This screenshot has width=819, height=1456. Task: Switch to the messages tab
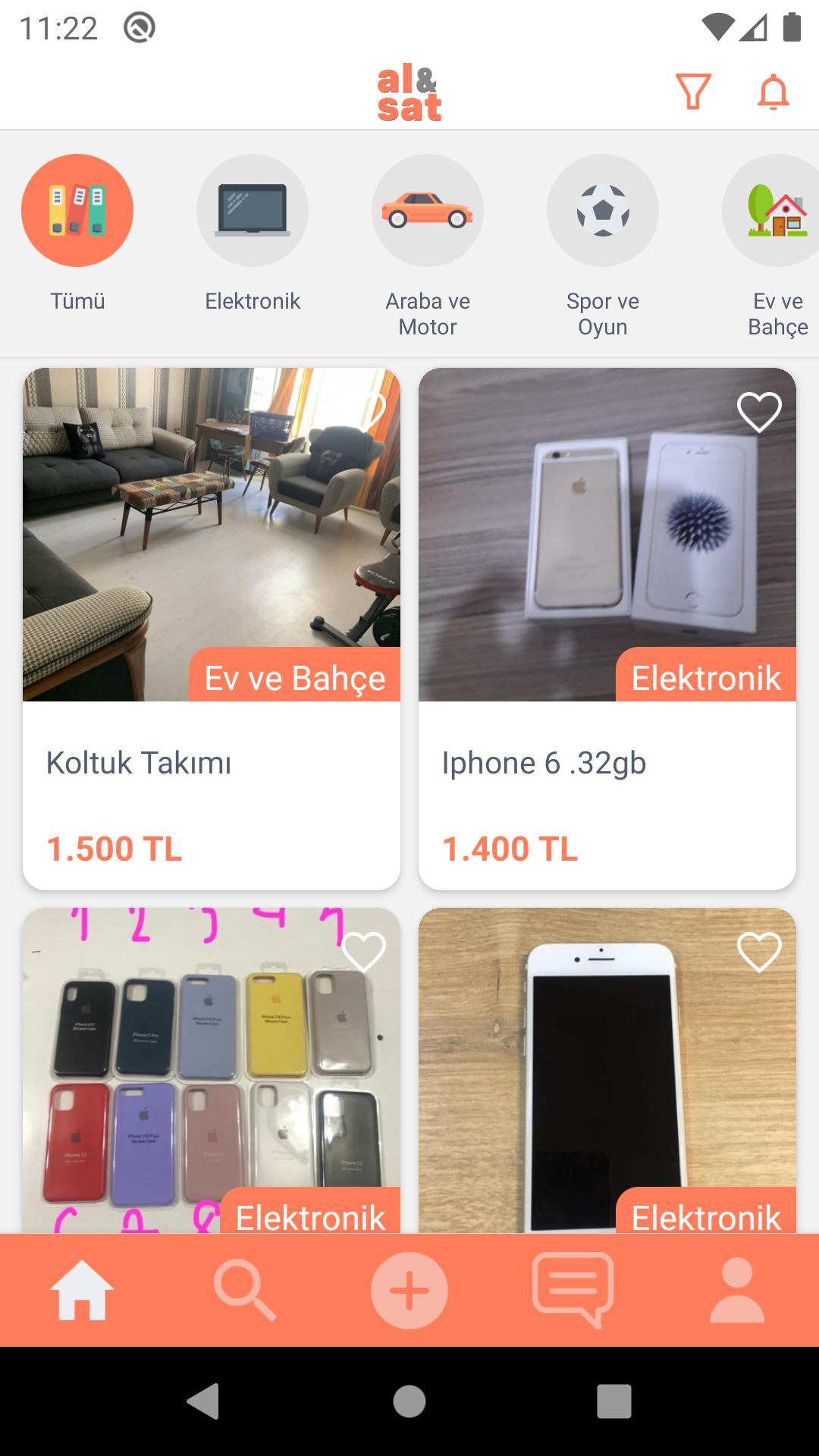(x=573, y=1290)
